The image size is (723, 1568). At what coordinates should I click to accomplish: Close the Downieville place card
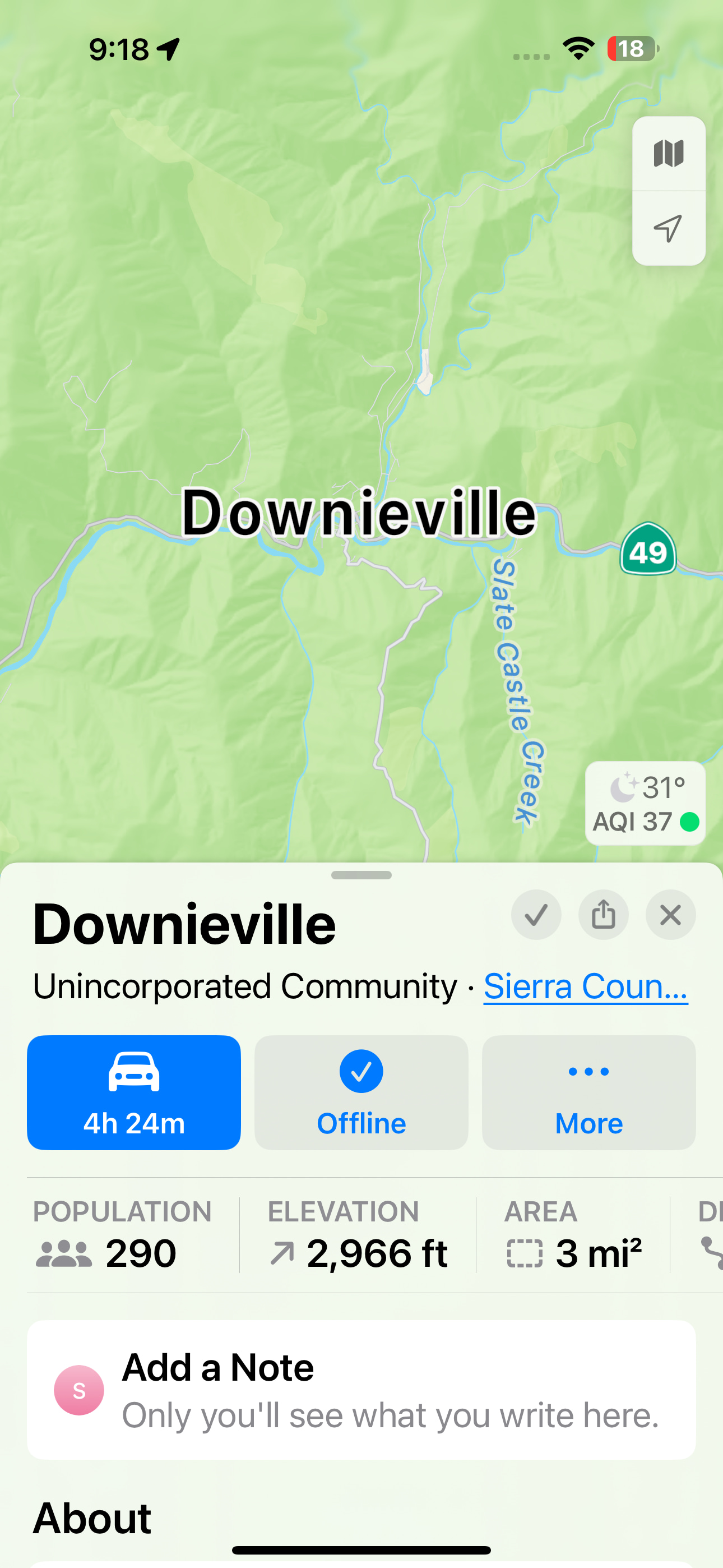(x=670, y=914)
